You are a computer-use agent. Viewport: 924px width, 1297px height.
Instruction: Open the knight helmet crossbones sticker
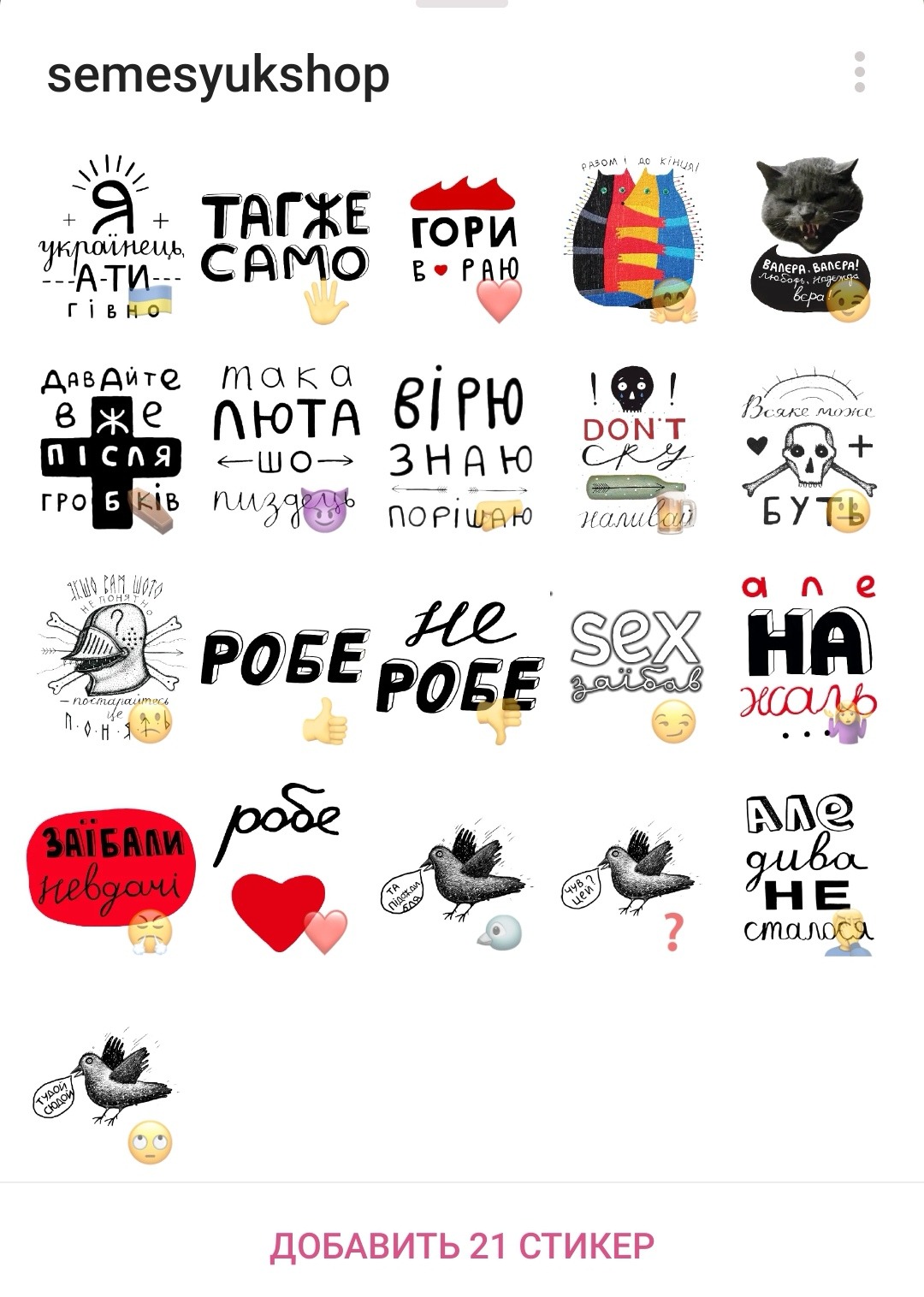[x=111, y=659]
